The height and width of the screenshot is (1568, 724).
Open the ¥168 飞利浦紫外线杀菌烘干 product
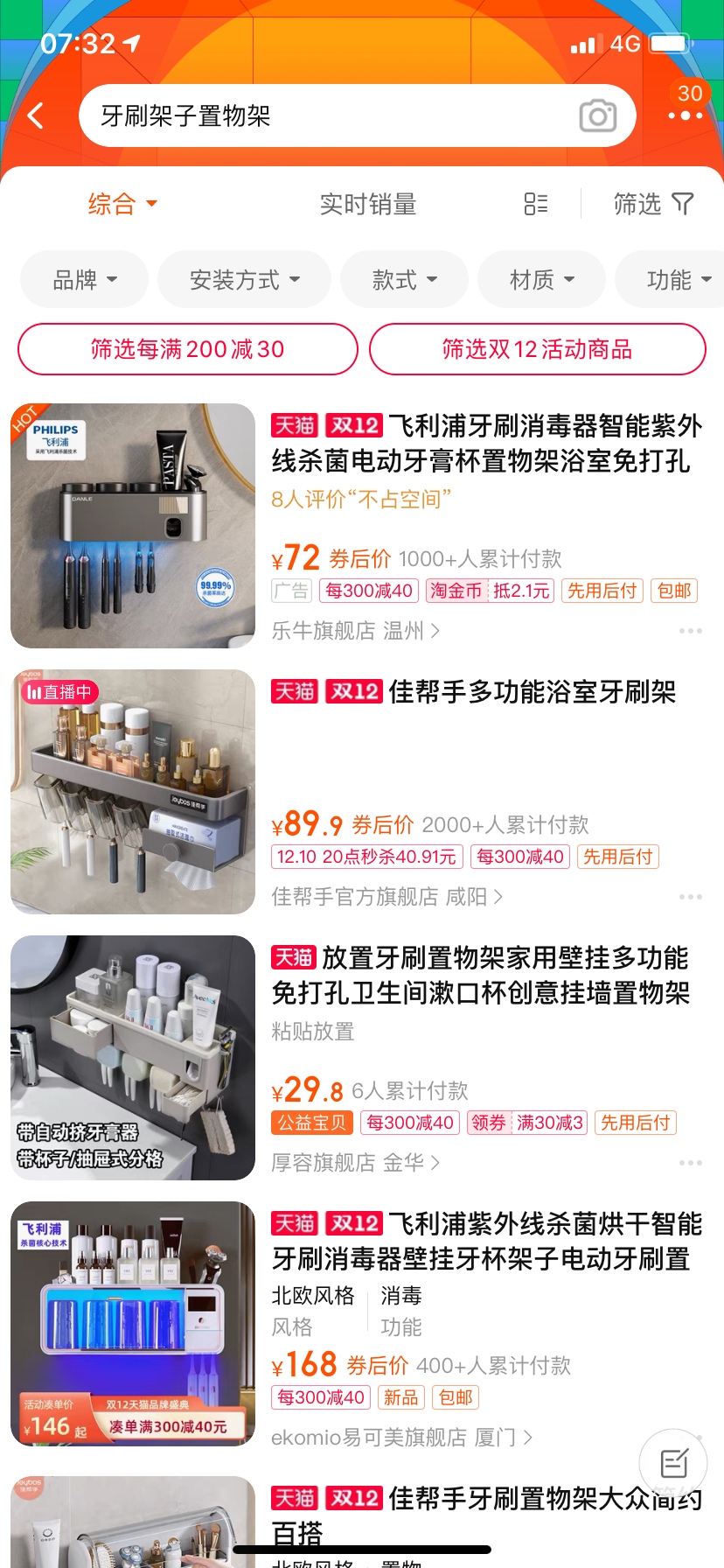pyautogui.click(x=485, y=1242)
